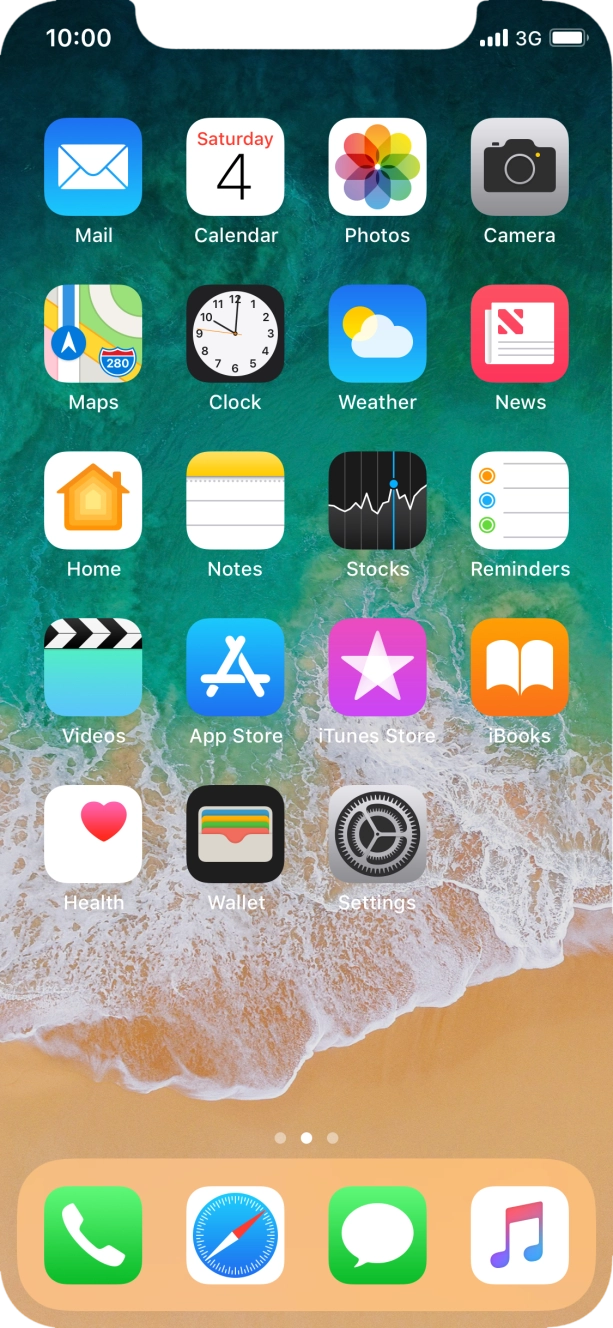Launch the Home app
613x1328 pixels.
click(93, 501)
